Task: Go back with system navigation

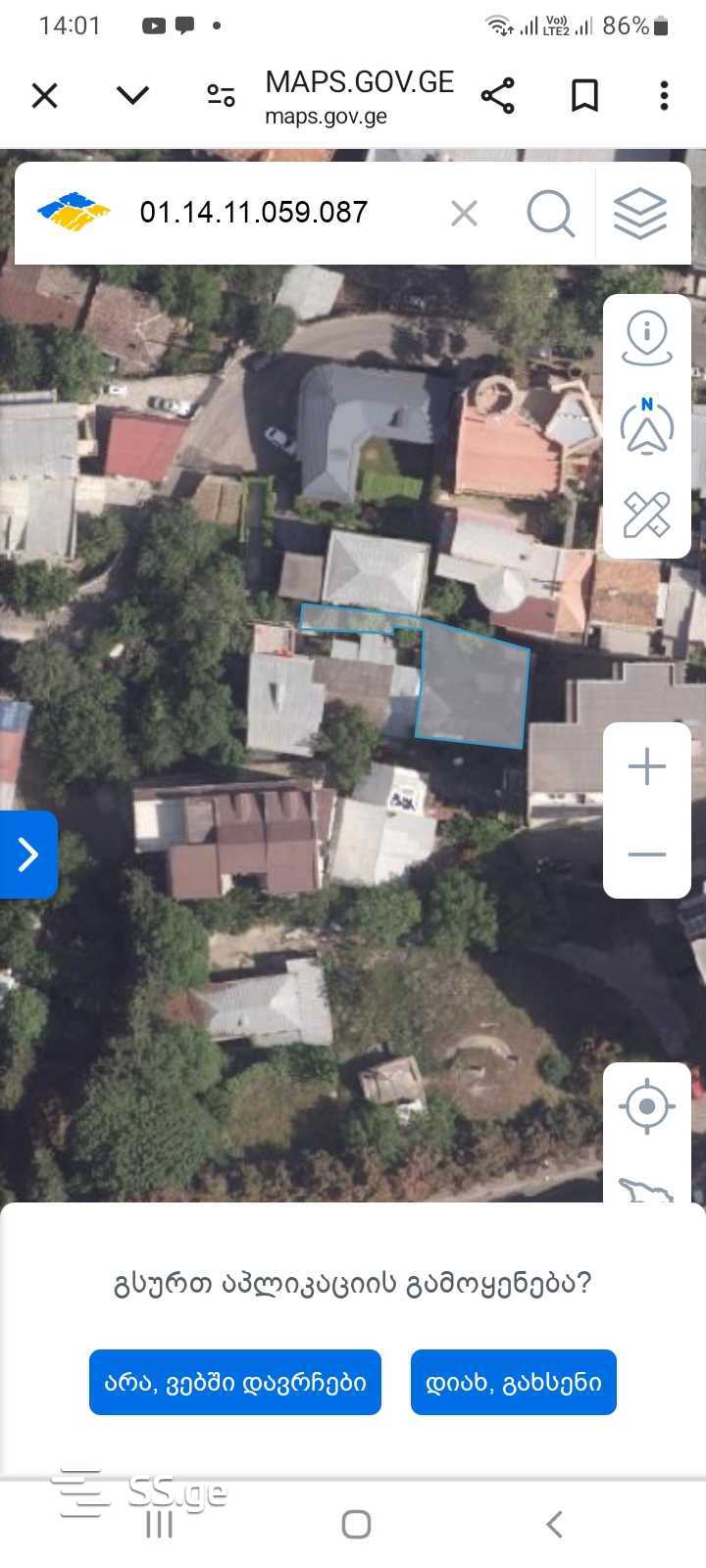Action: tap(554, 1524)
